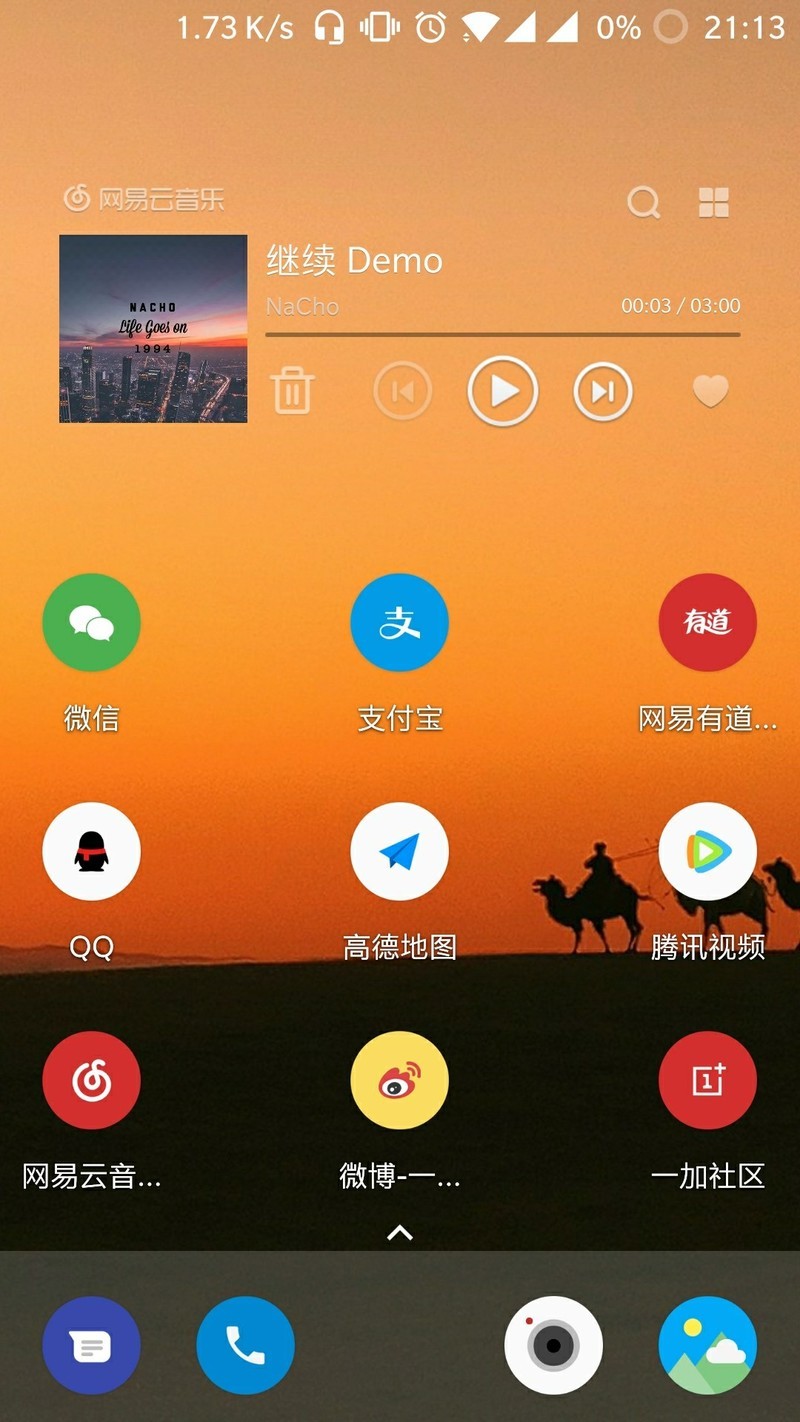Screen dimensions: 800x1422
Task: Go to the previous track
Action: pyautogui.click(x=403, y=391)
